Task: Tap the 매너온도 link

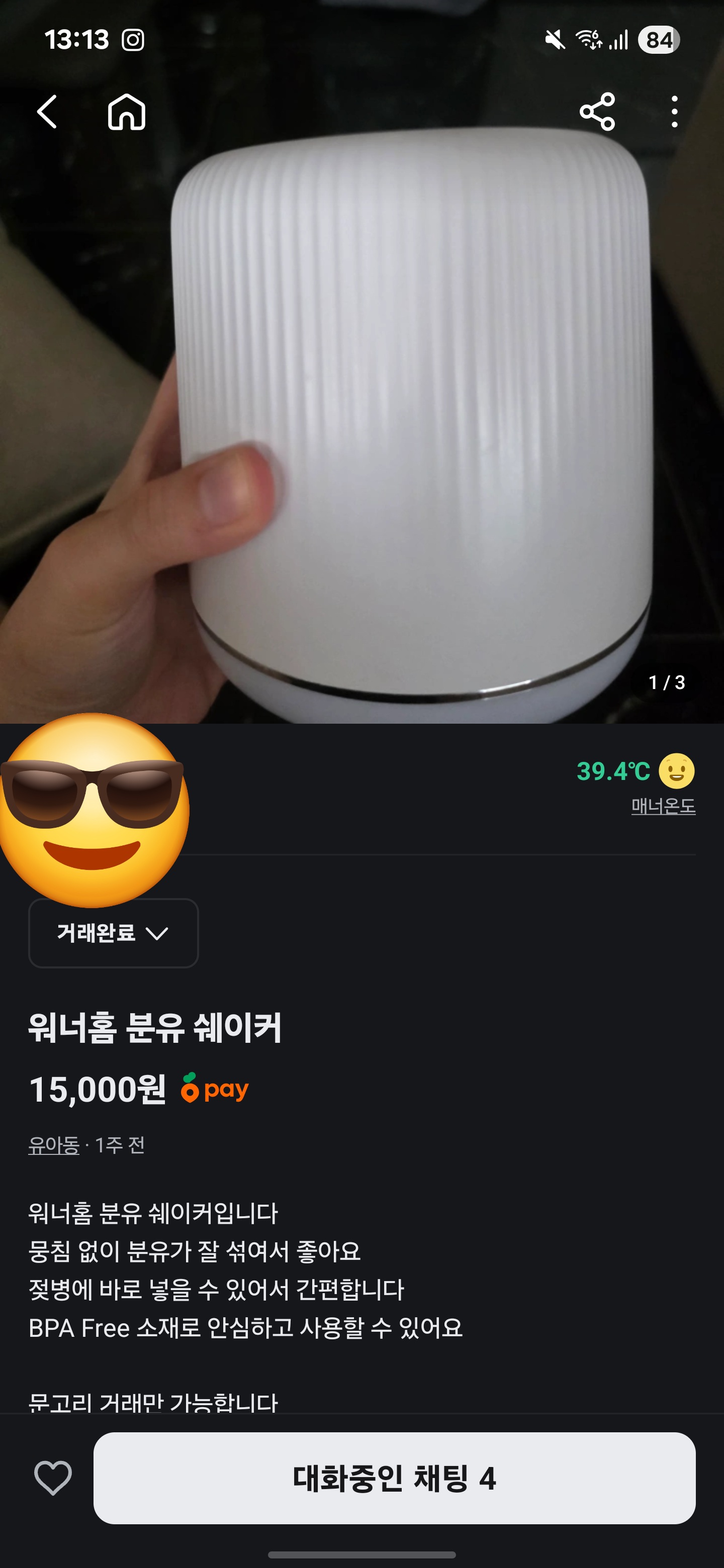Action: tap(663, 807)
